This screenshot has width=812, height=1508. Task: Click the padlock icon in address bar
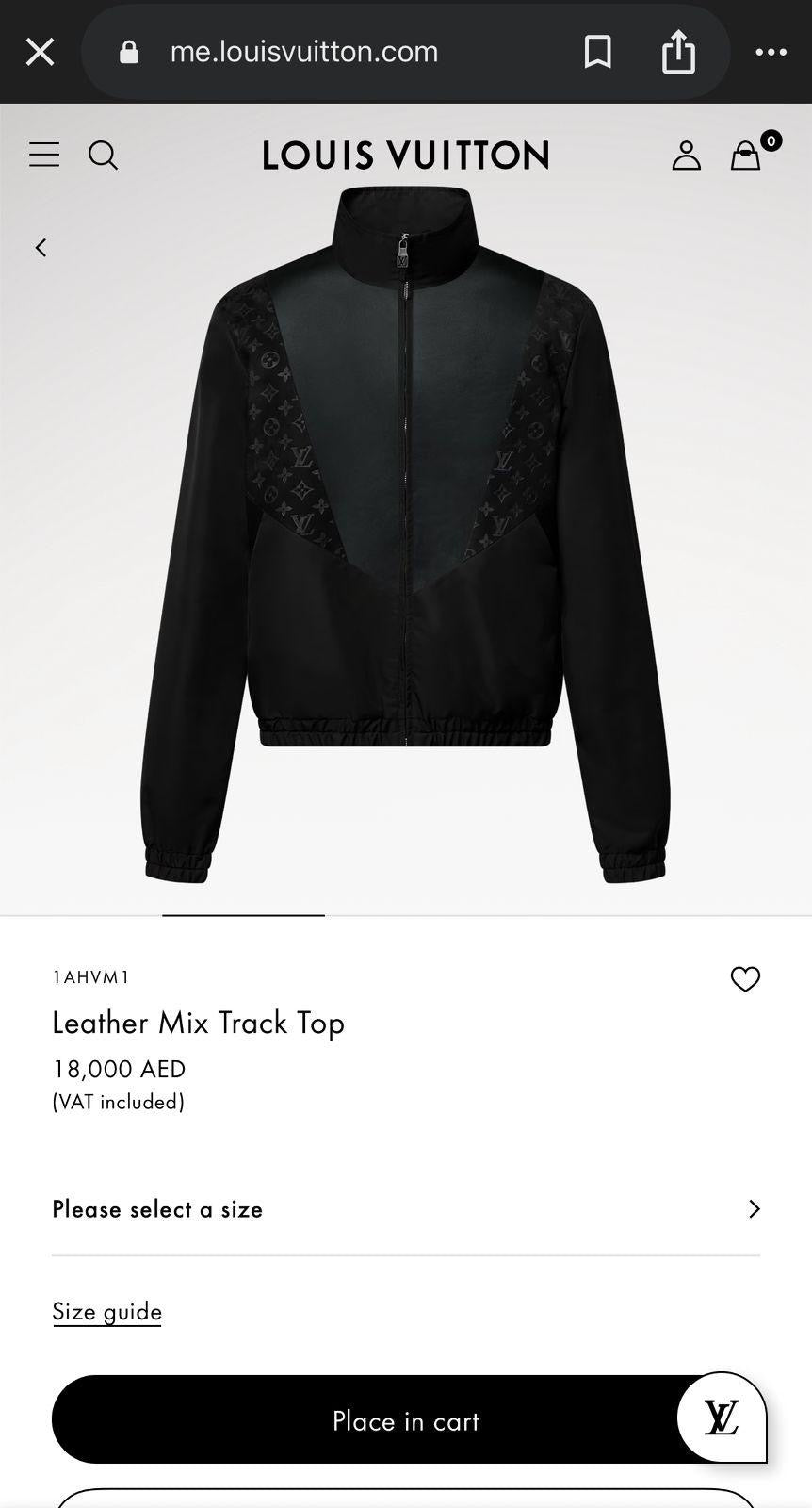131,52
